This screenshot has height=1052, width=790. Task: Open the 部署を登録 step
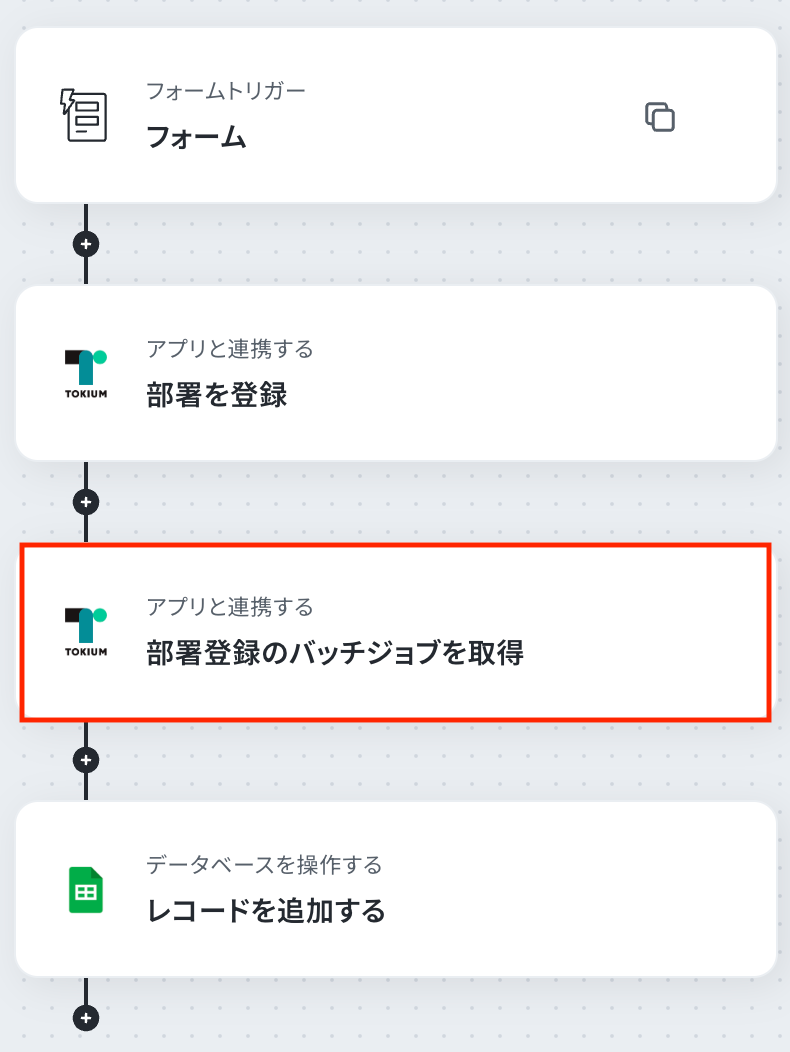(395, 374)
